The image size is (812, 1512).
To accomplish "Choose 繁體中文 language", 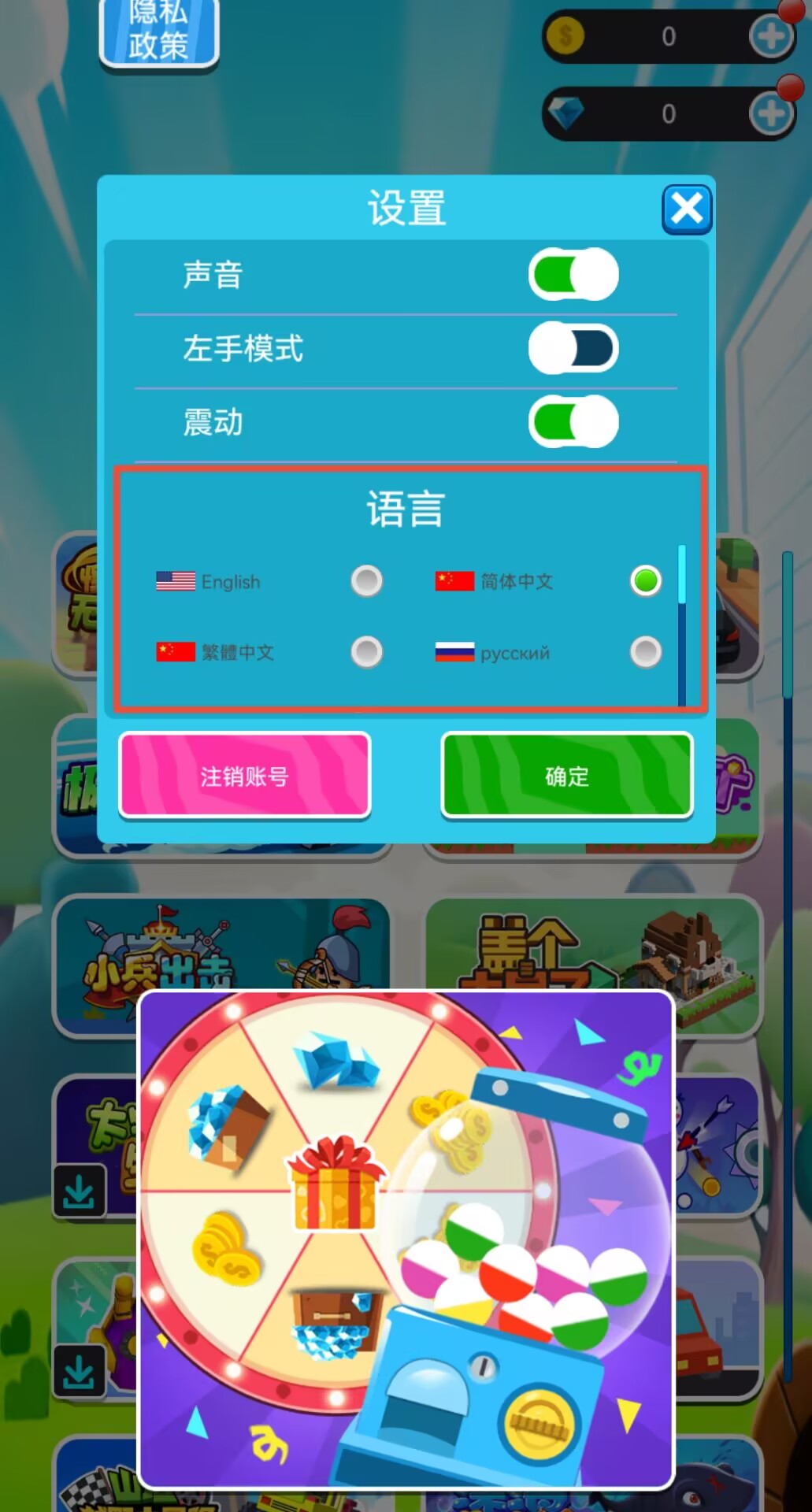I will [x=366, y=652].
